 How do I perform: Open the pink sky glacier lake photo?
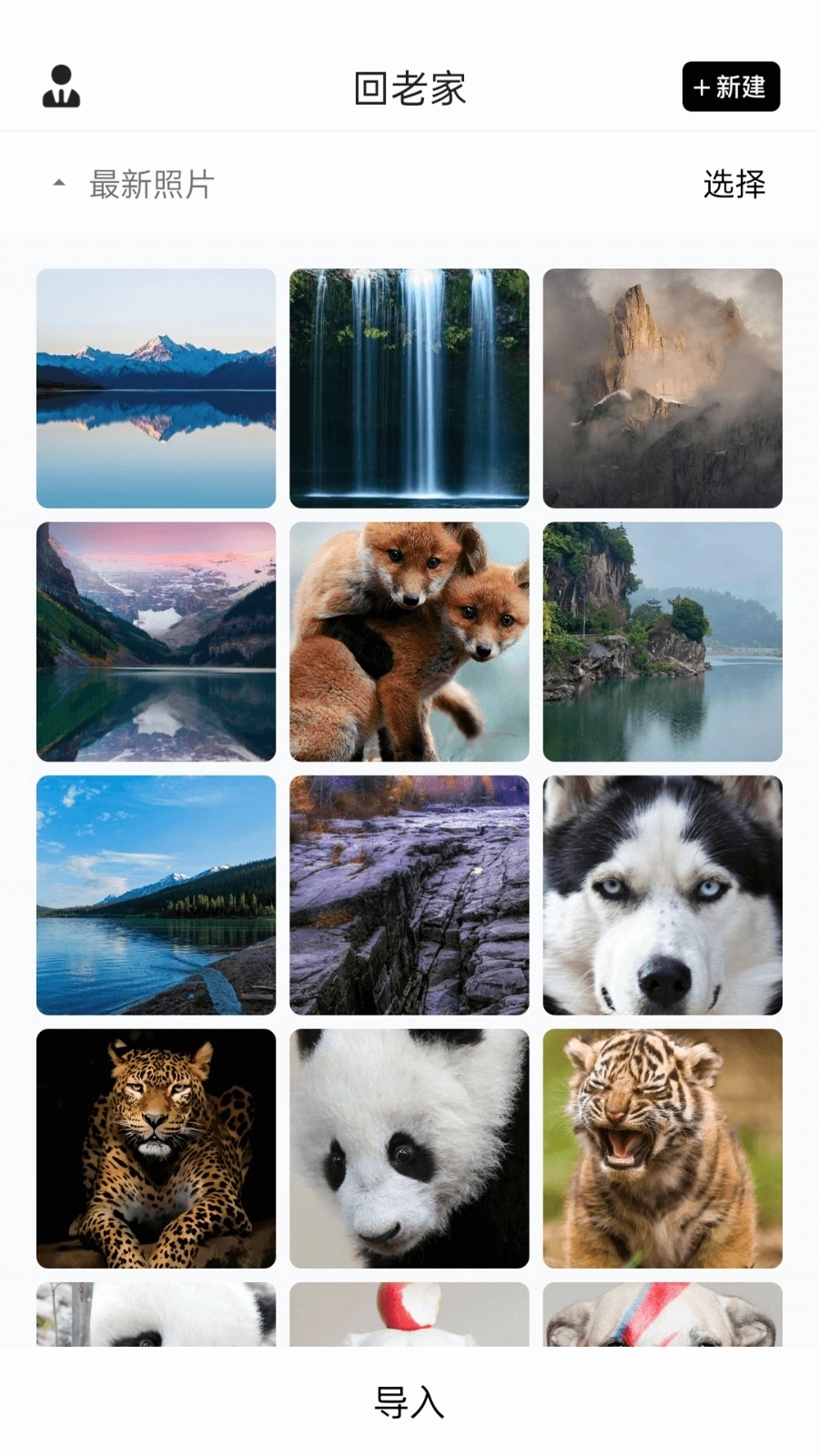[156, 642]
